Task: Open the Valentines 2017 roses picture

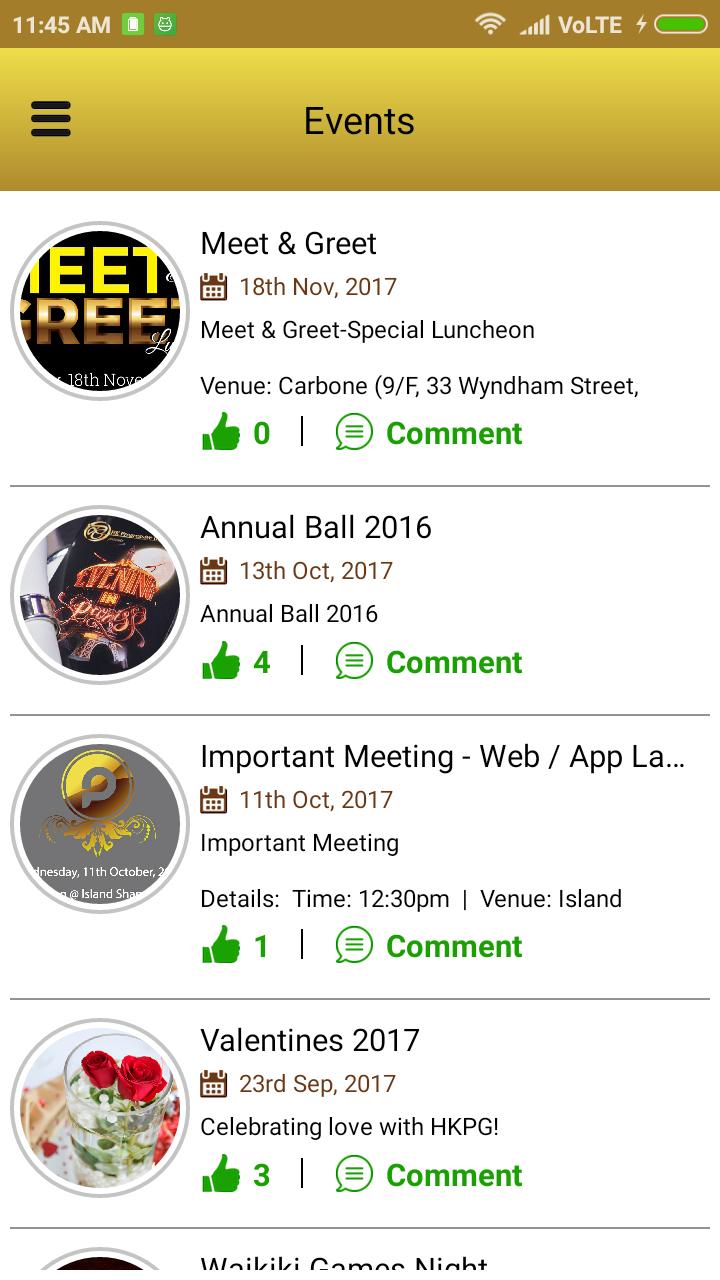Action: (x=100, y=1108)
